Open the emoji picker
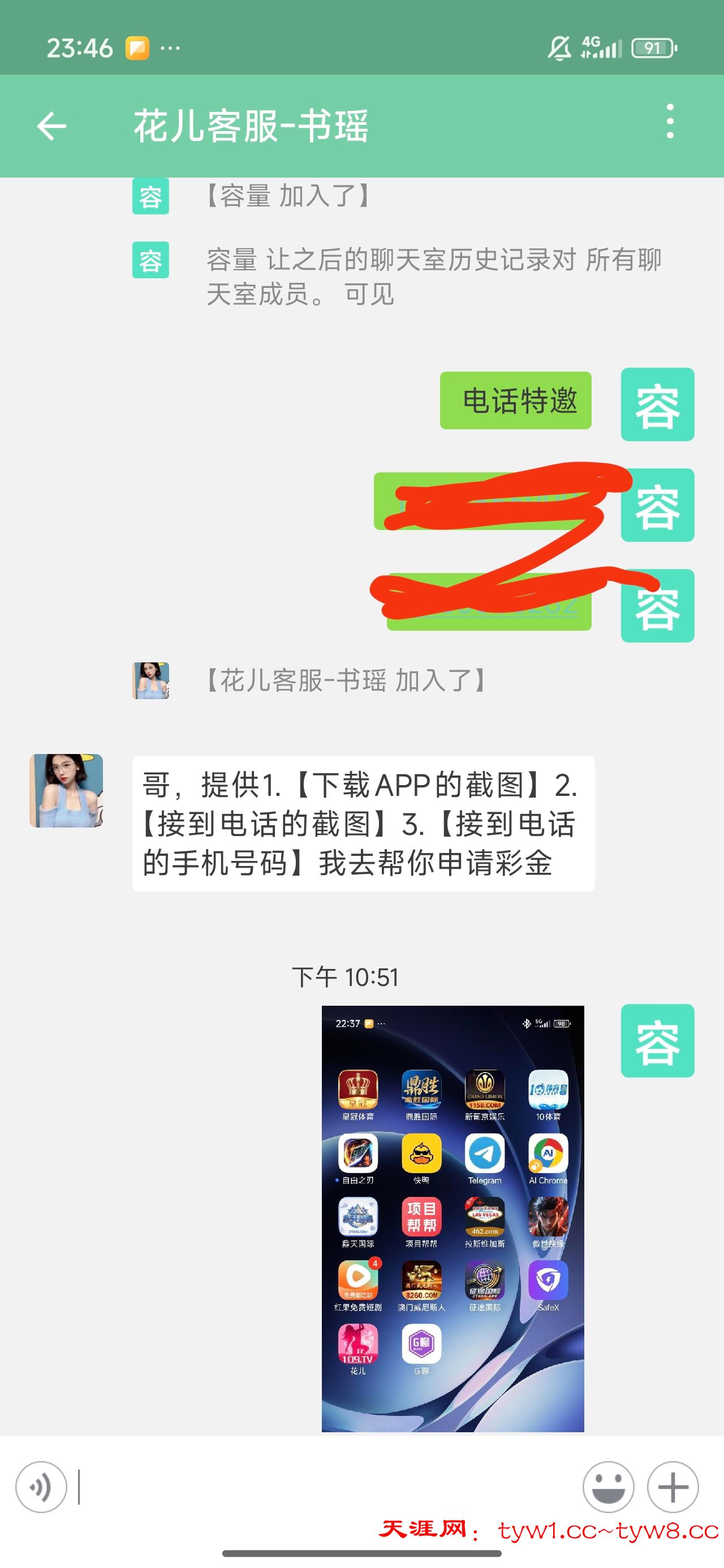724x1568 pixels. [607, 1488]
